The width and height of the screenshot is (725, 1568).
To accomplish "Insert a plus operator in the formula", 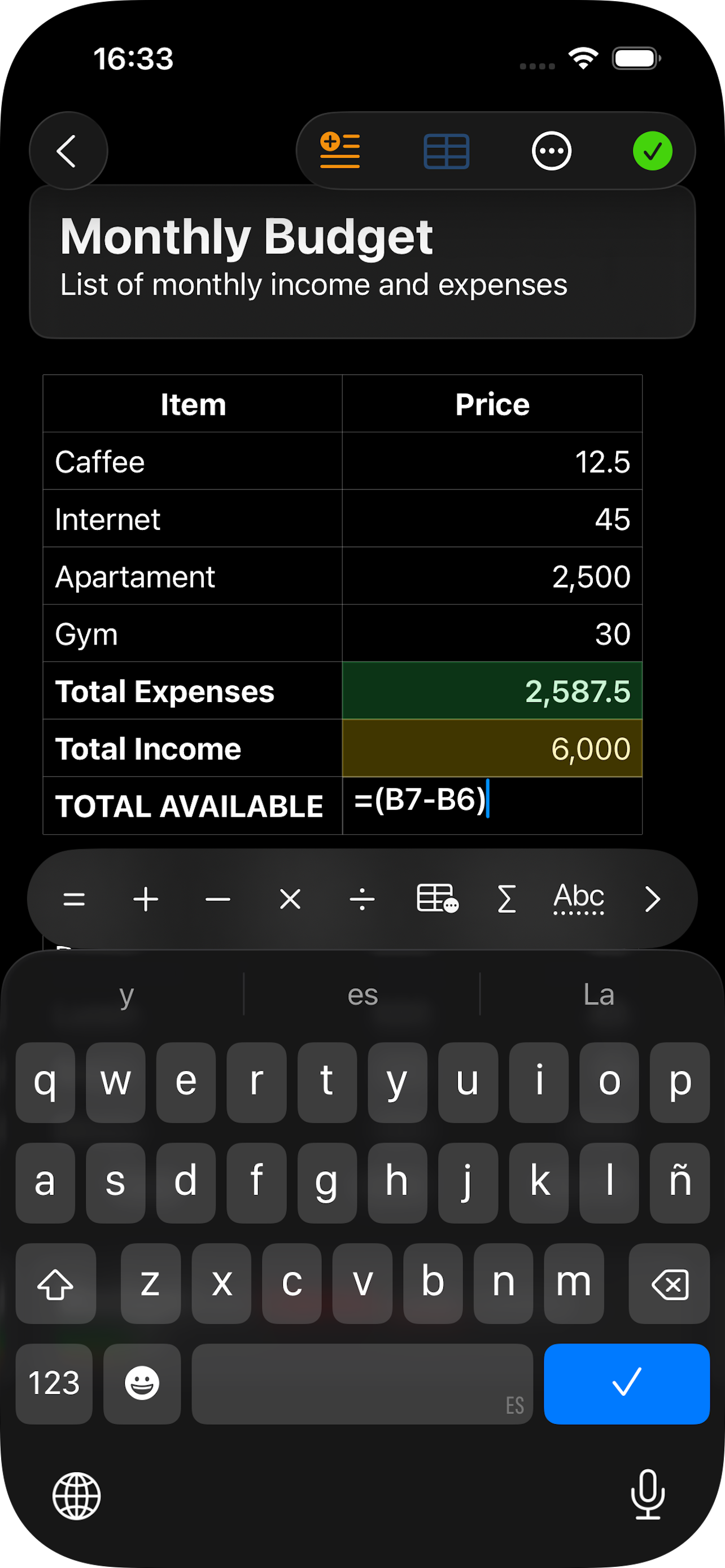I will coord(146,899).
